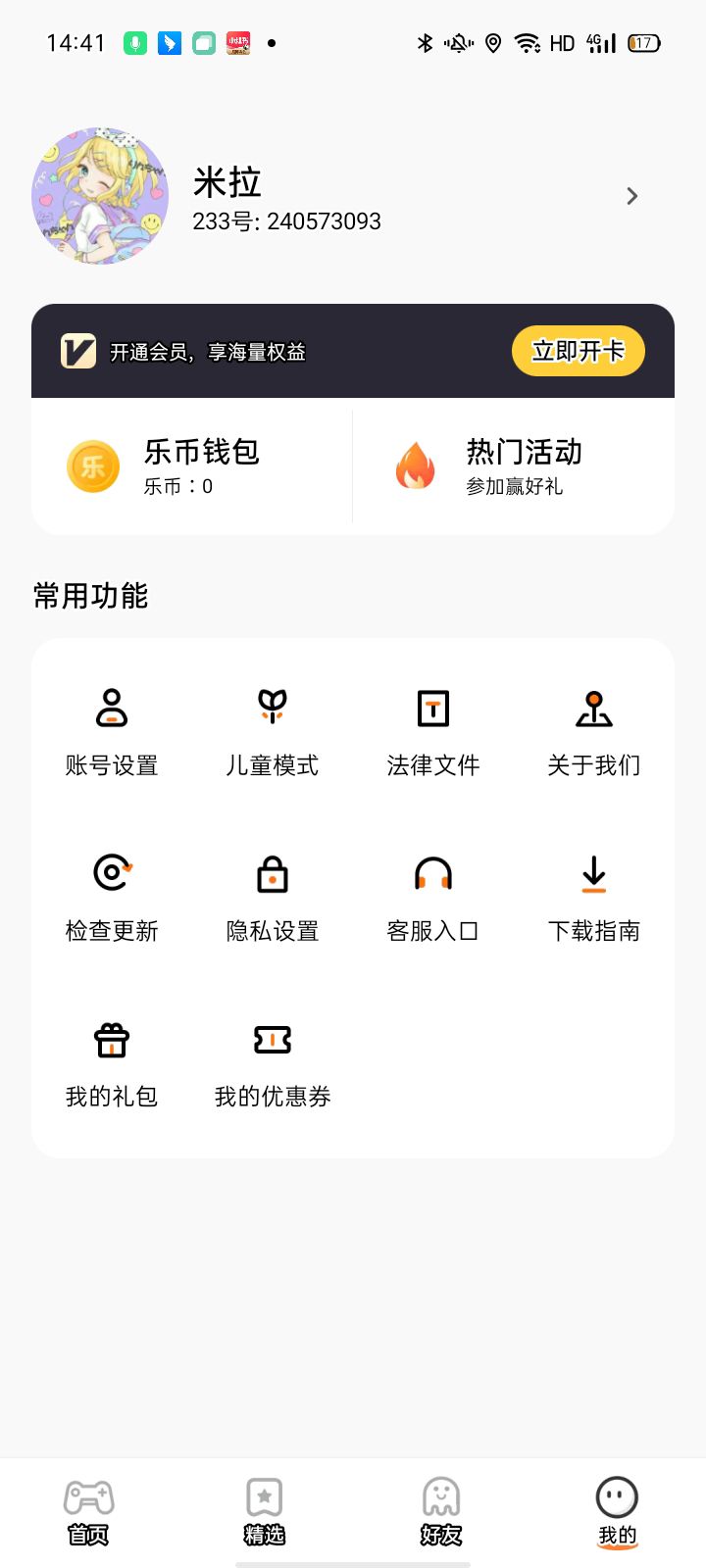Open 米拉's profile via the chevron arrow
This screenshot has height=1568, width=706.
631,196
